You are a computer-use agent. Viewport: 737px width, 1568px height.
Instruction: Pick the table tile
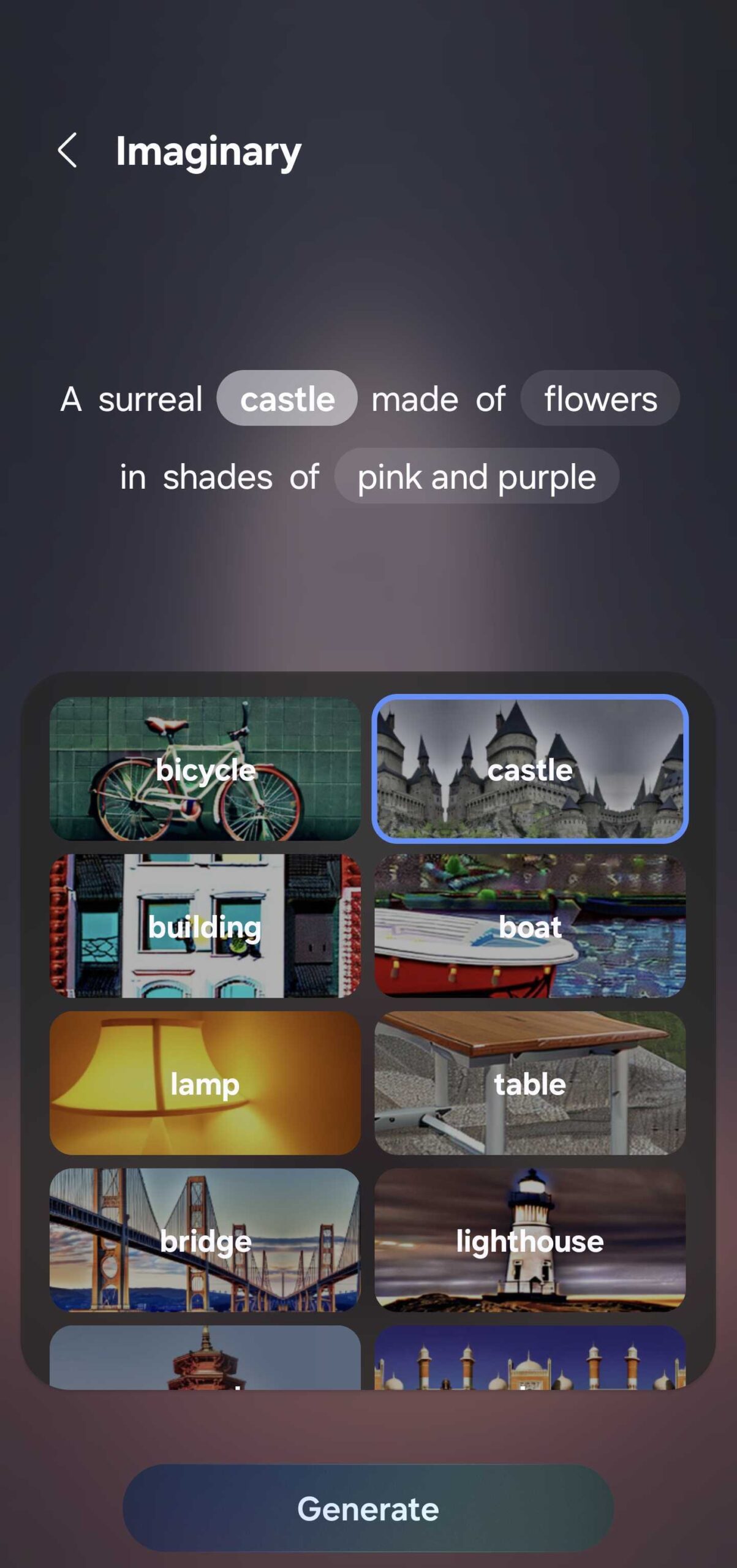click(530, 1083)
